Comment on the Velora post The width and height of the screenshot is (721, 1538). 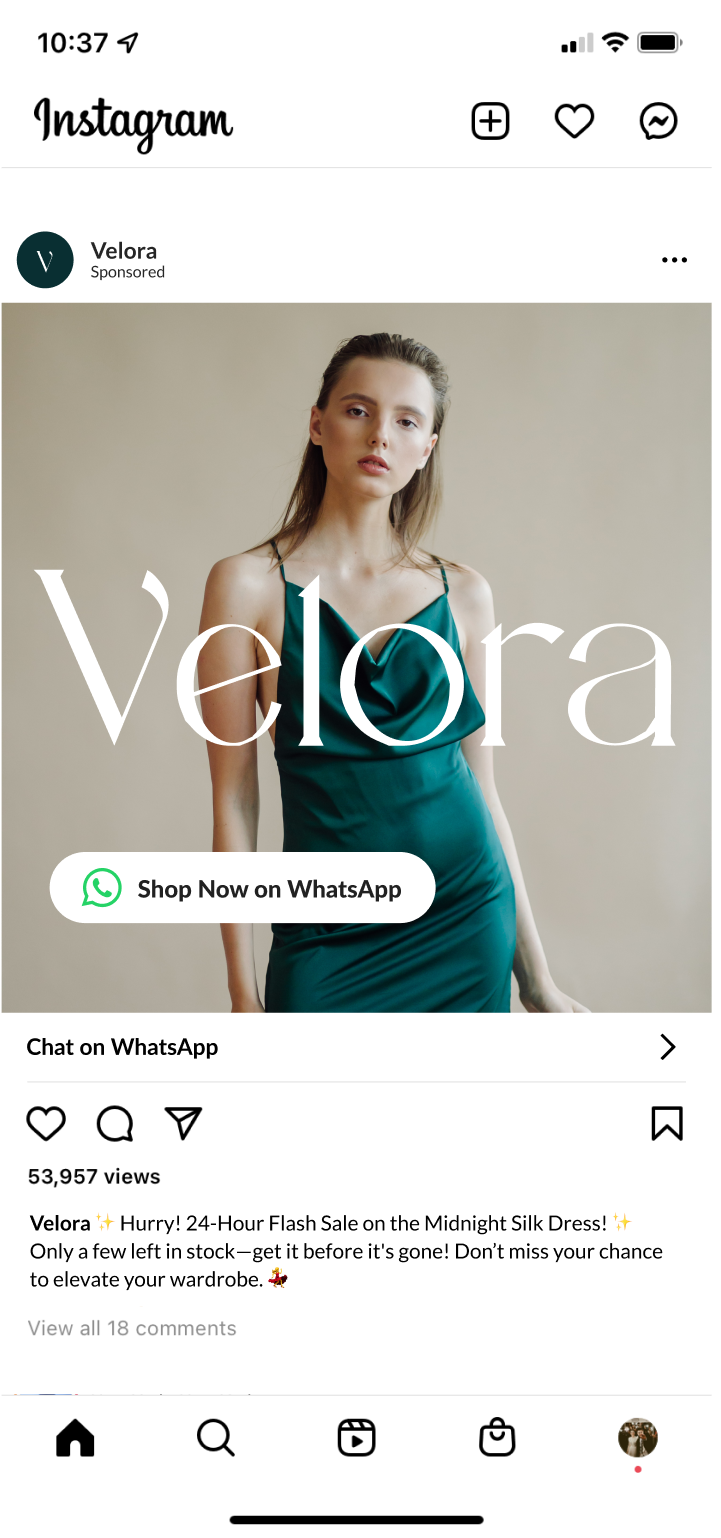(115, 1124)
